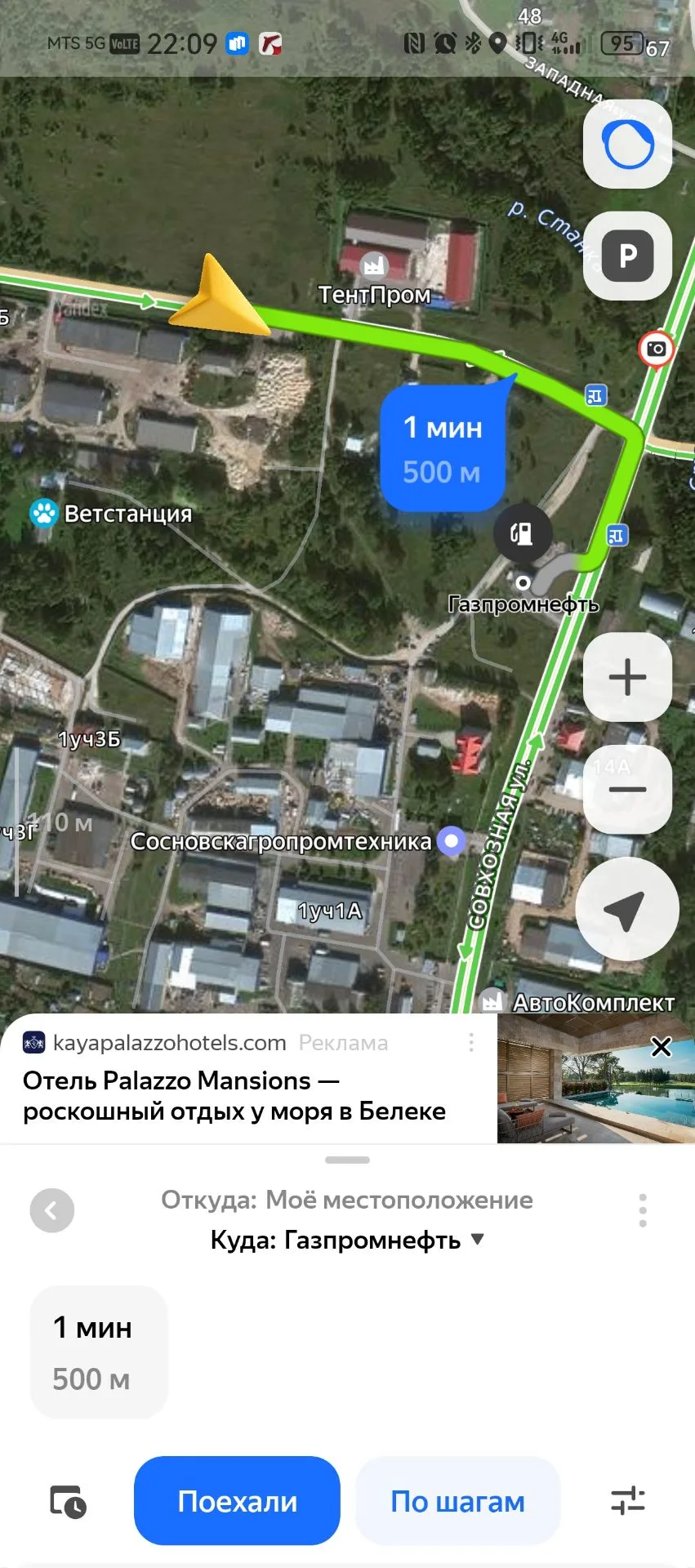The image size is (695, 1568).
Task: Close the Palazzo Mansions ad banner
Action: click(662, 1046)
